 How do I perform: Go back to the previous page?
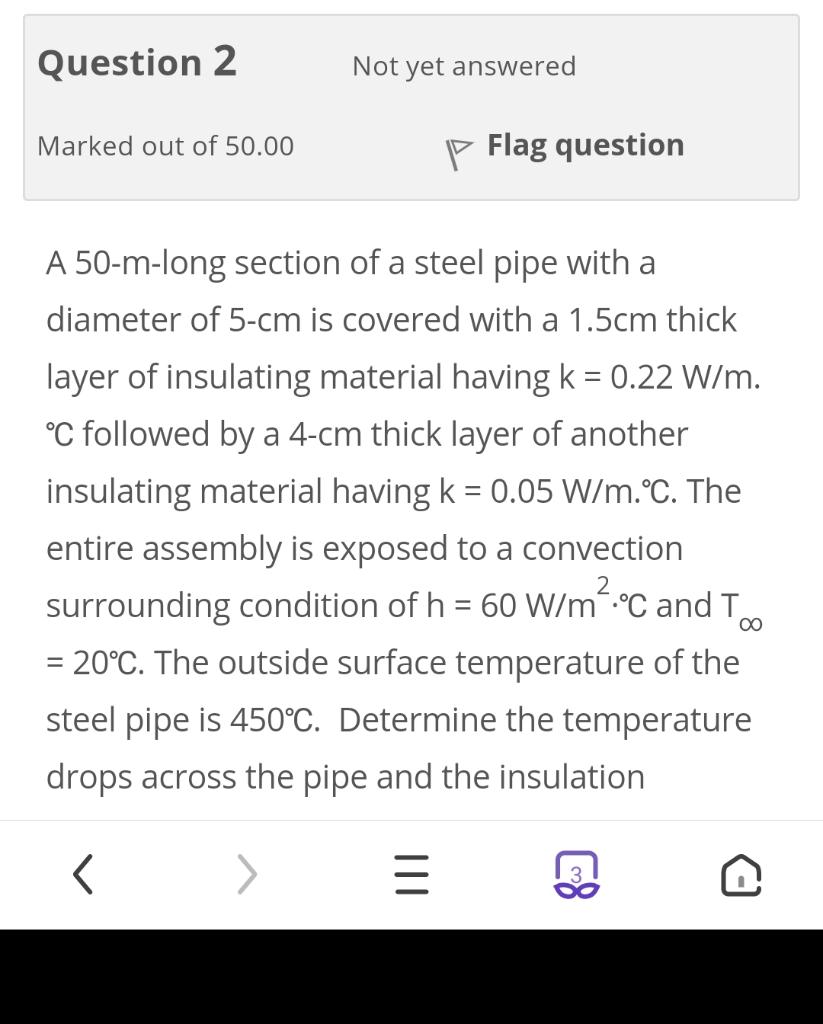pos(83,874)
